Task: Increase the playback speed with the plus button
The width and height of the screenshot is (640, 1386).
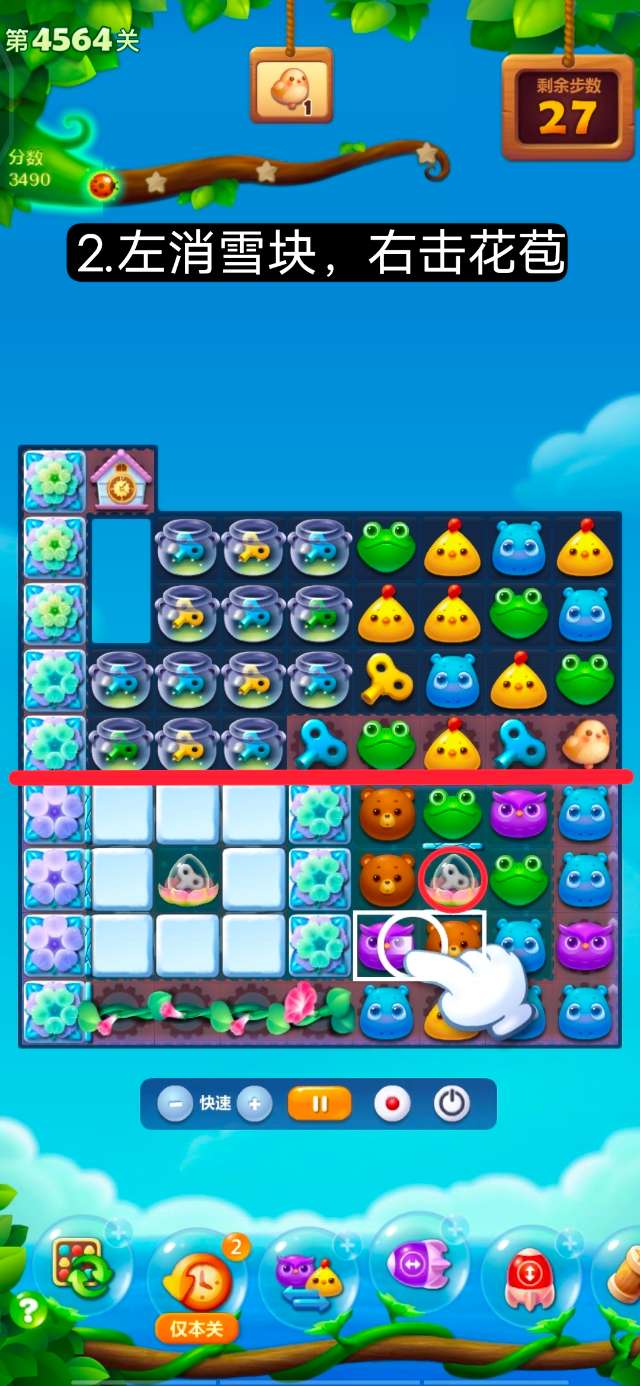Action: (x=255, y=1104)
